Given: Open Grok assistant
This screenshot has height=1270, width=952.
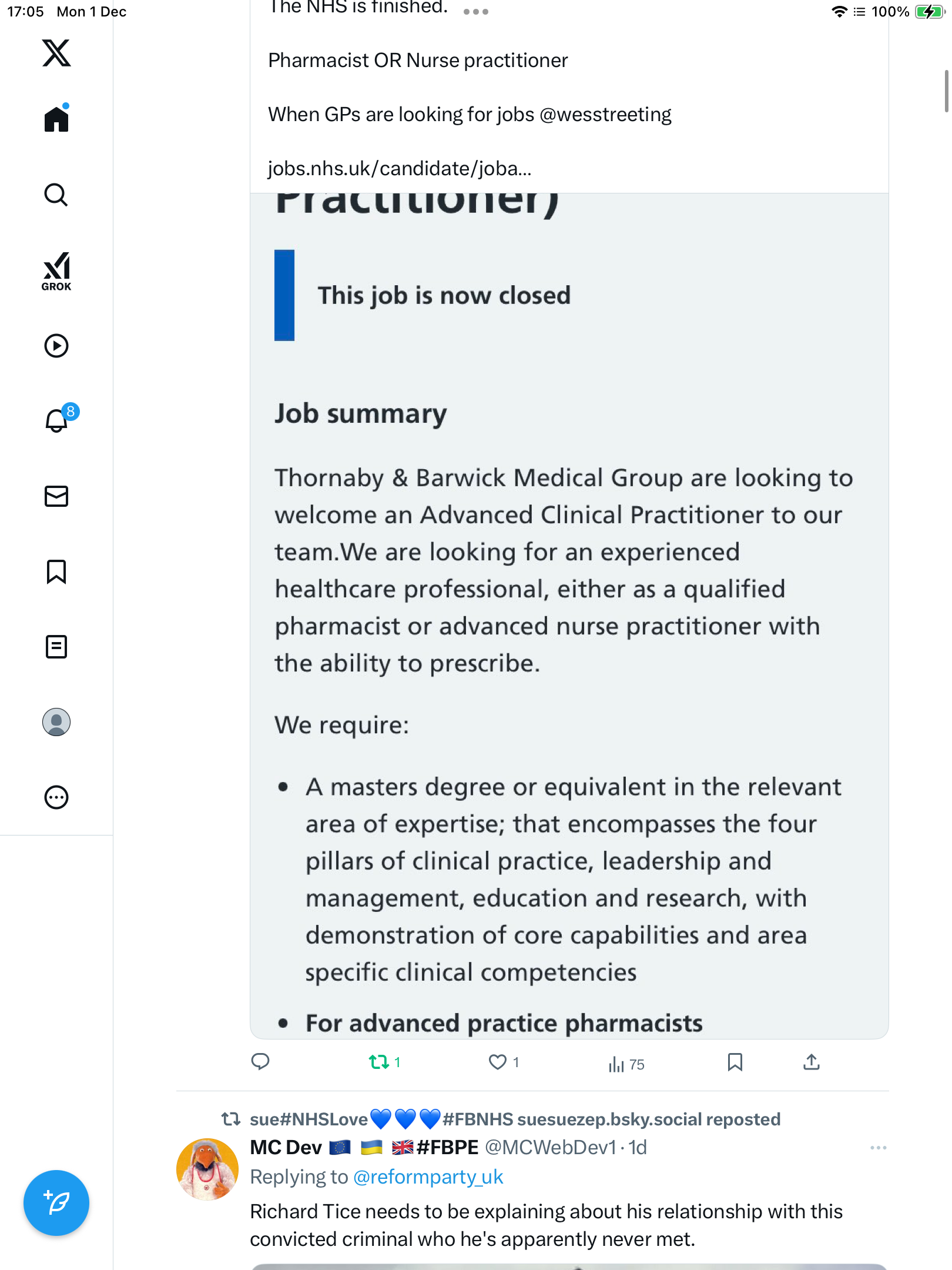Looking at the screenshot, I should pyautogui.click(x=56, y=270).
